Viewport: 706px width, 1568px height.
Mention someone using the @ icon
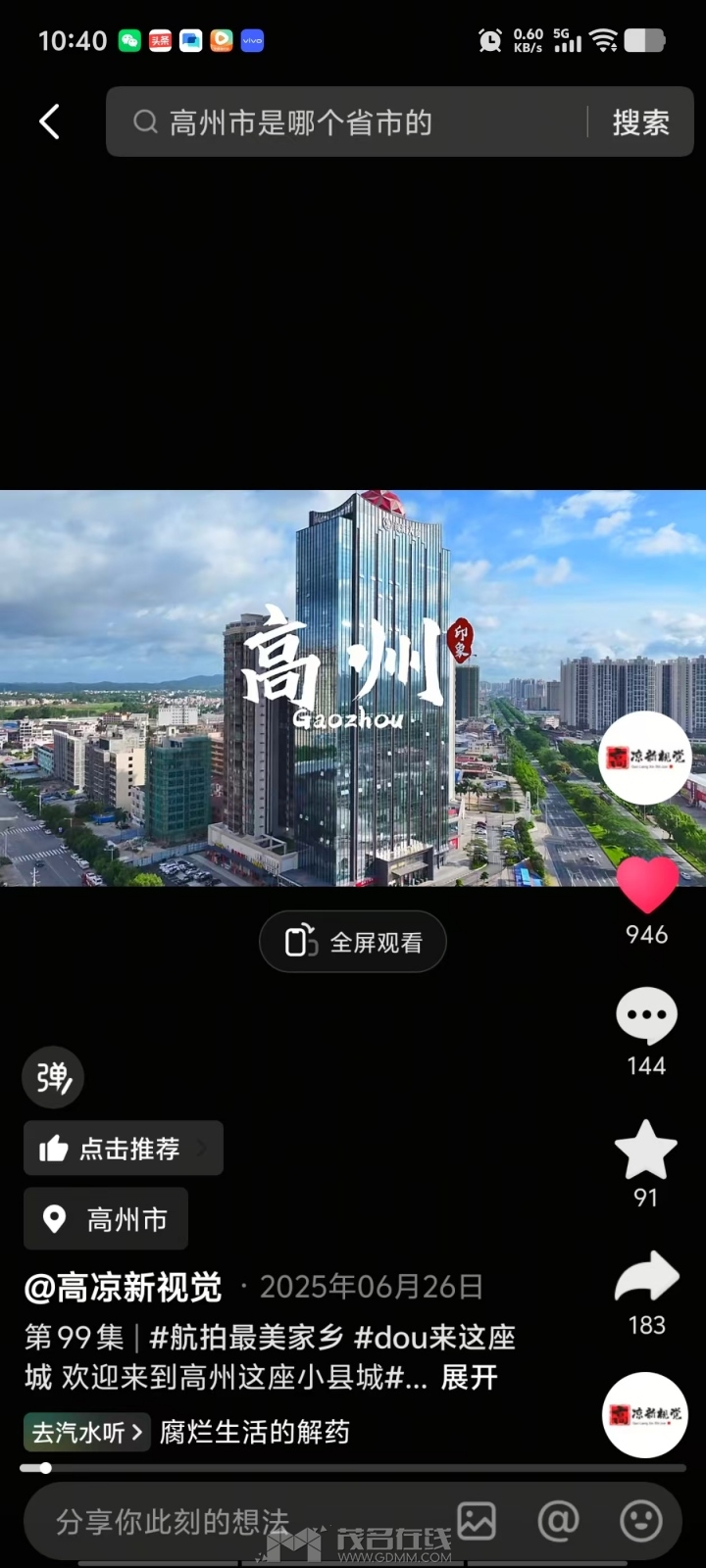[x=558, y=1522]
